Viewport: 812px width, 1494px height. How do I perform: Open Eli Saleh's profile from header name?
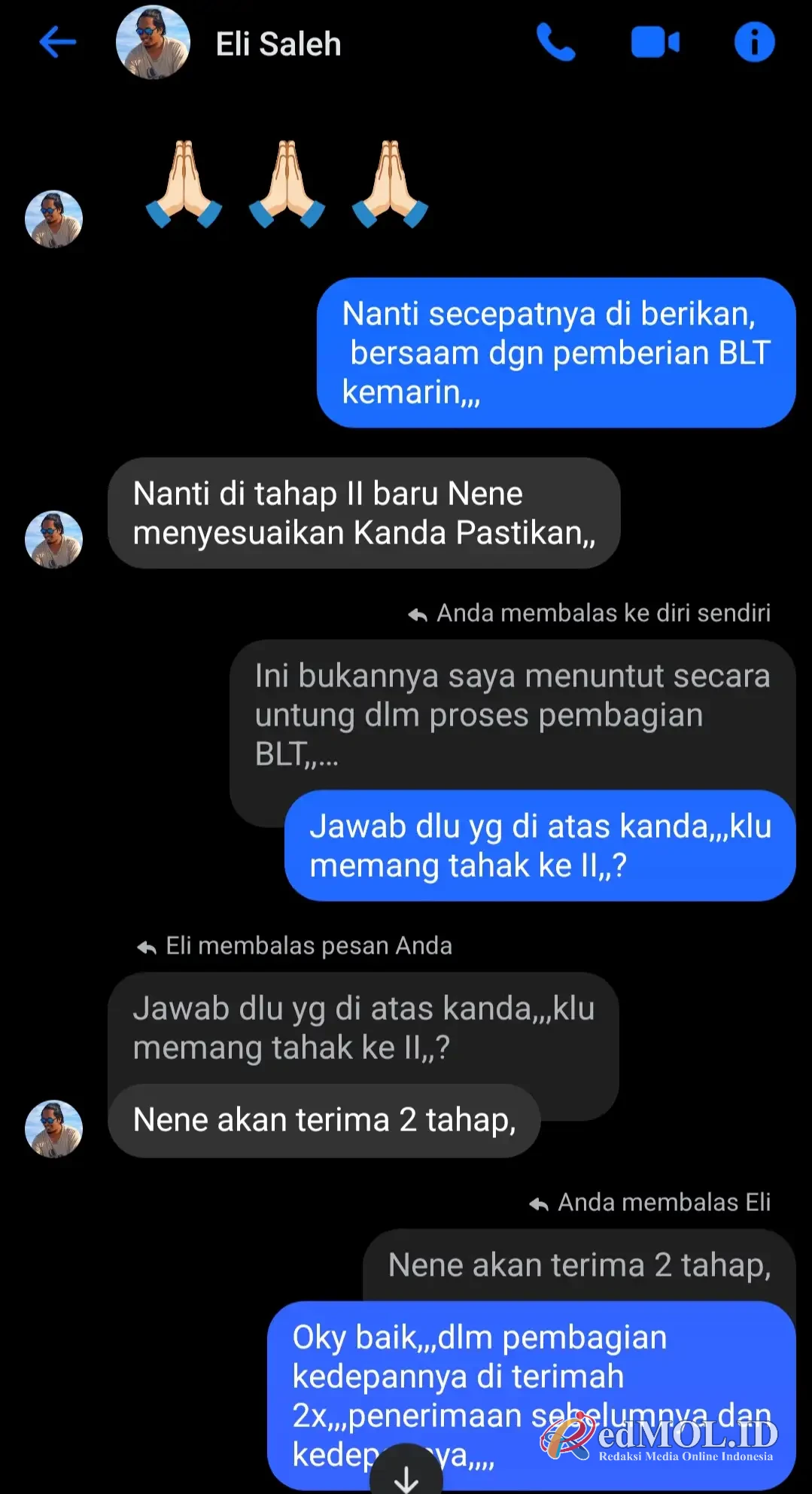tap(278, 44)
